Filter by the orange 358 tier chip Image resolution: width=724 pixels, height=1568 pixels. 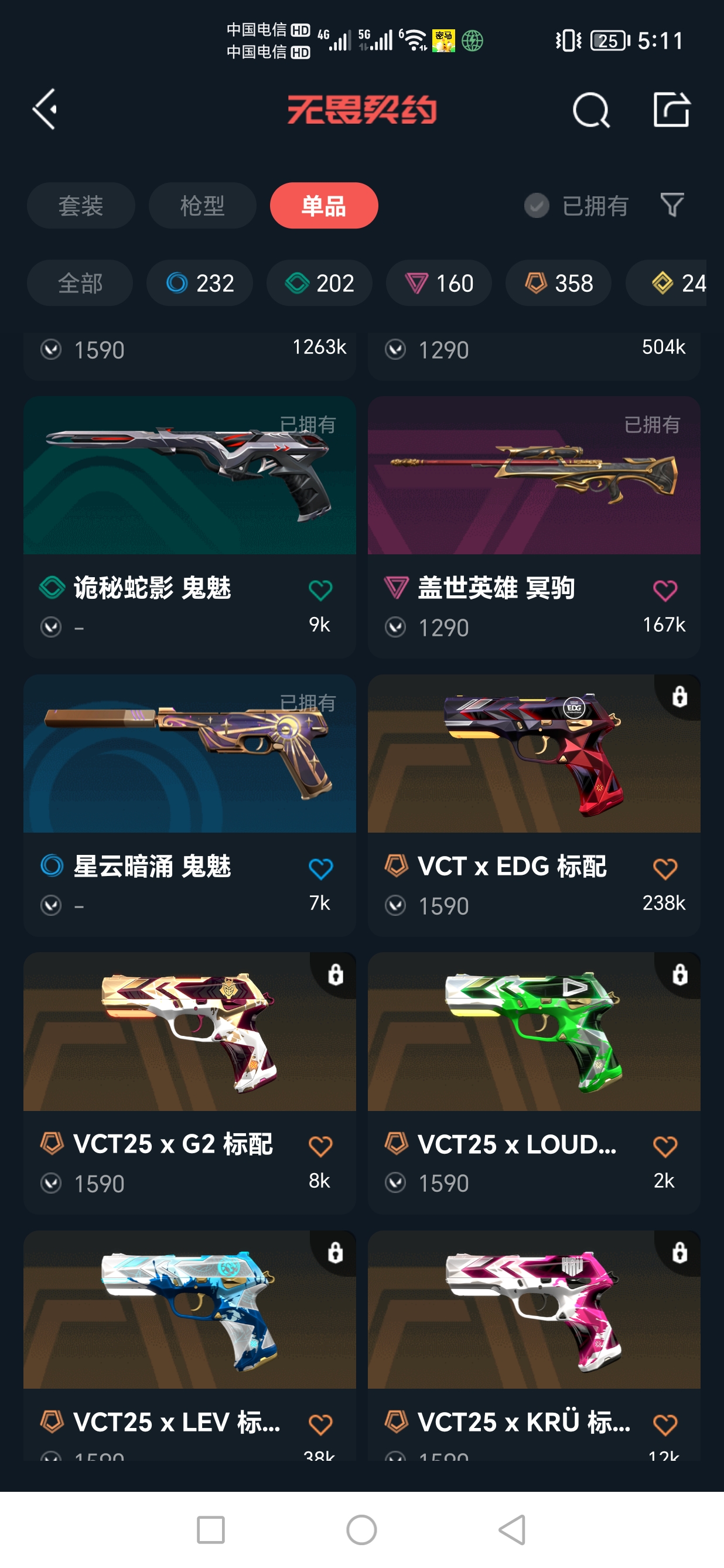coord(558,283)
